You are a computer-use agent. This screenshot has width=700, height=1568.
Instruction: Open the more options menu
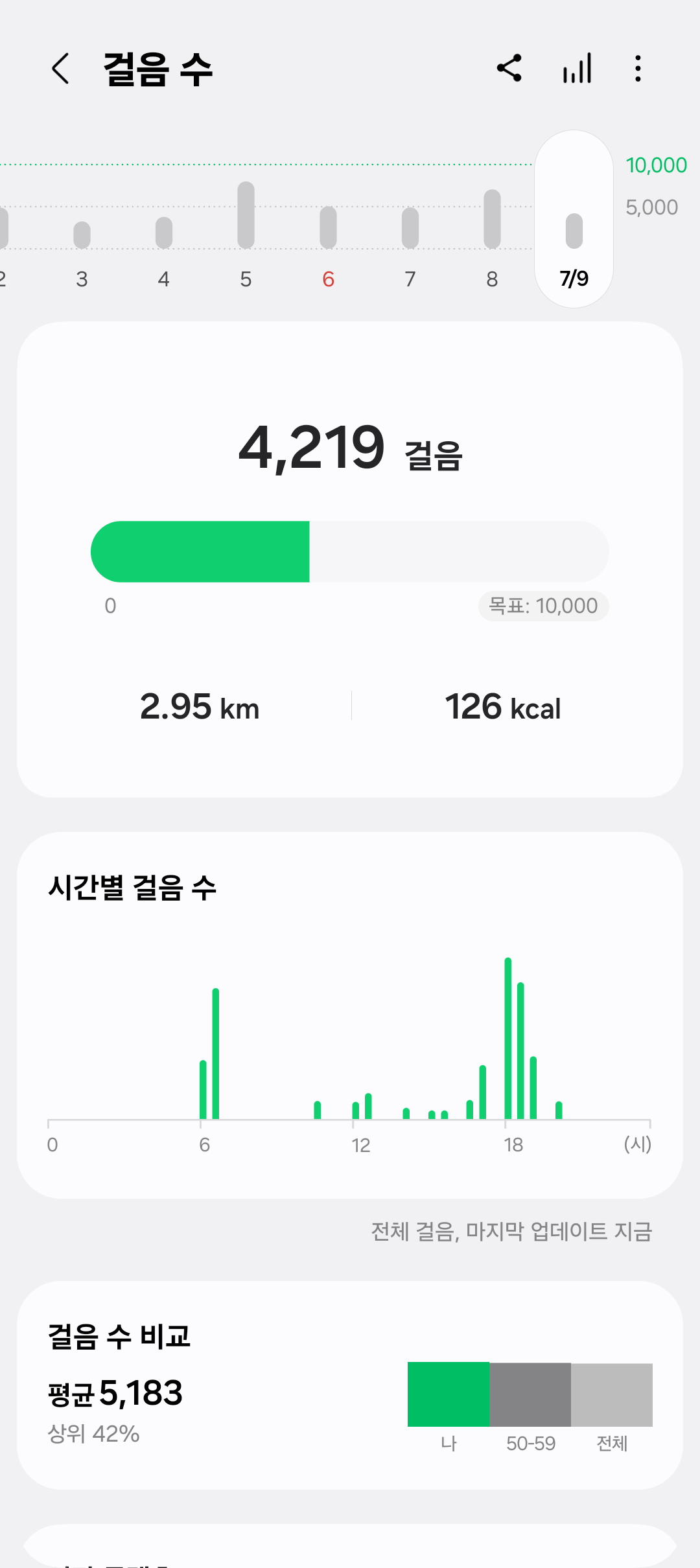click(x=638, y=69)
